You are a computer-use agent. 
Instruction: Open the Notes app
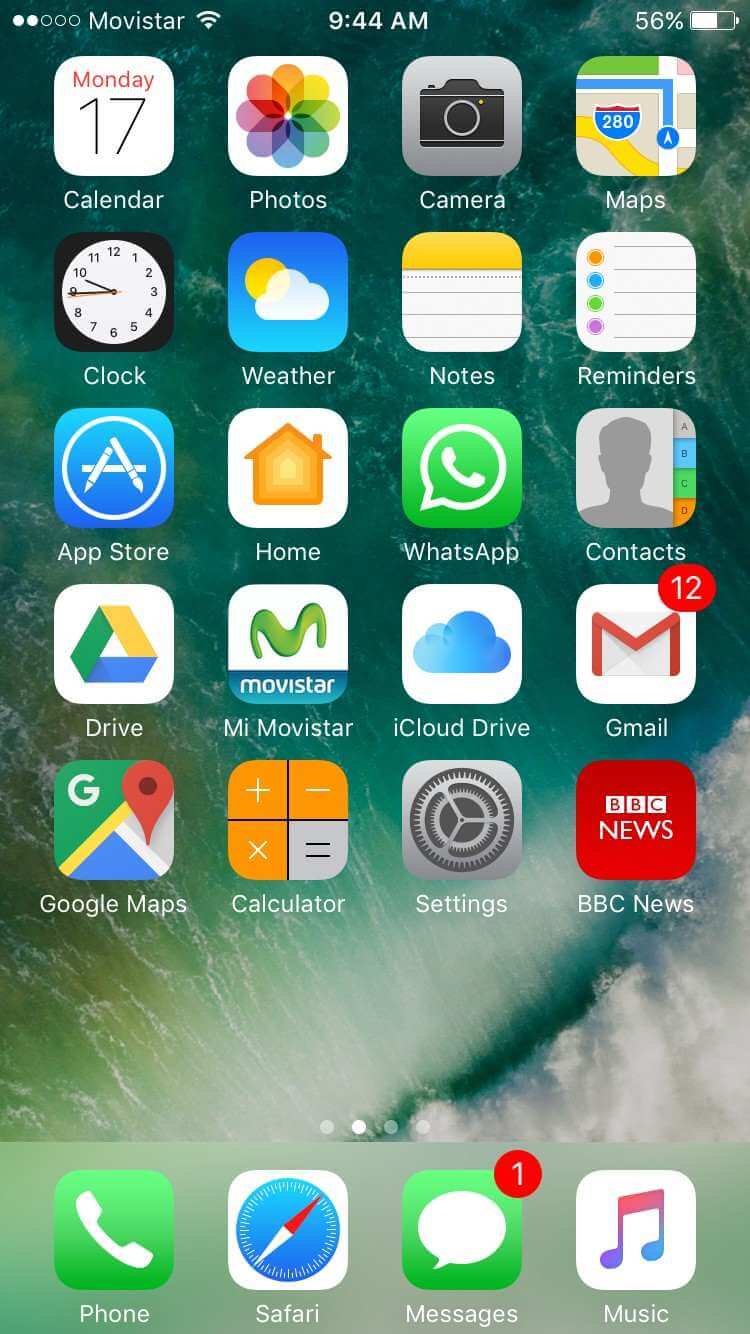click(462, 292)
